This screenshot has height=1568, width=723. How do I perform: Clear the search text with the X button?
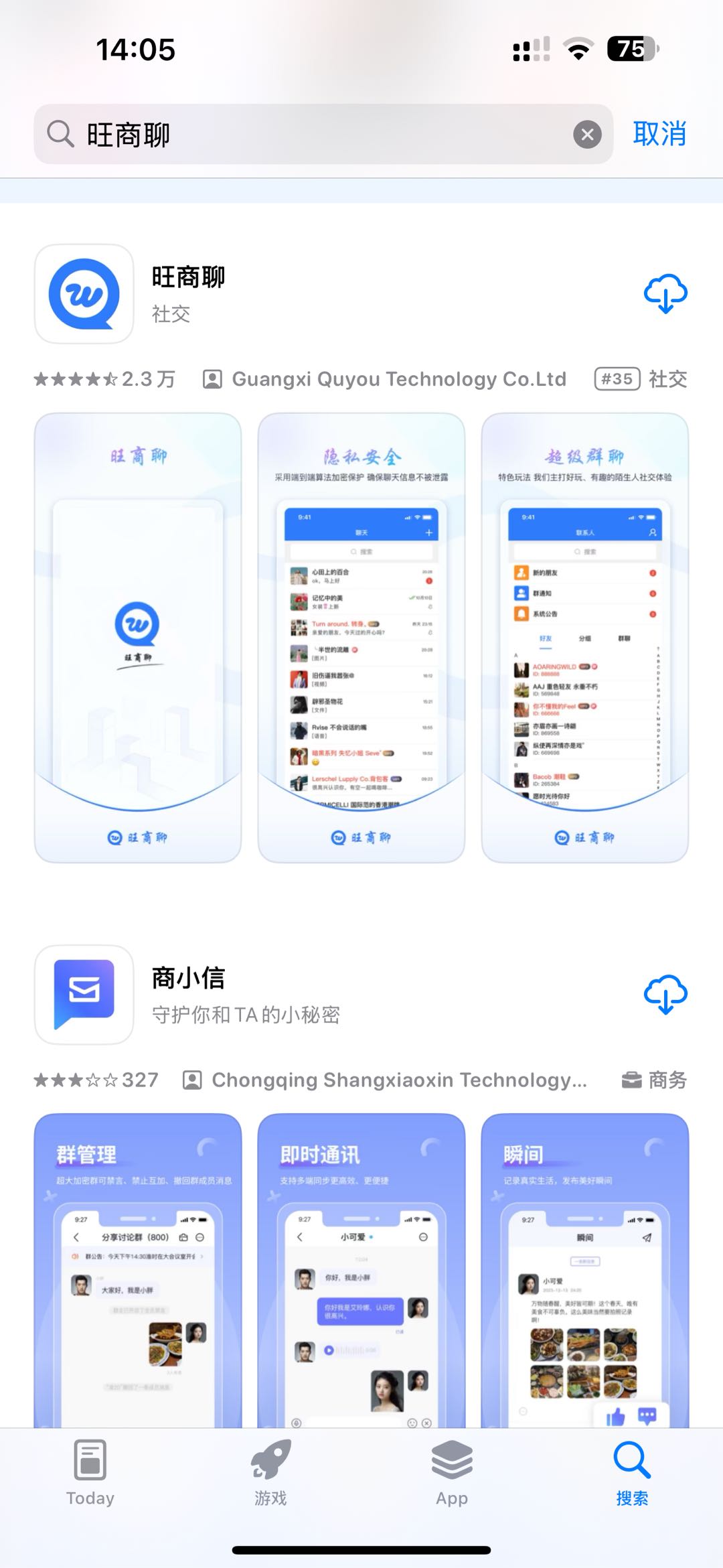[587, 135]
